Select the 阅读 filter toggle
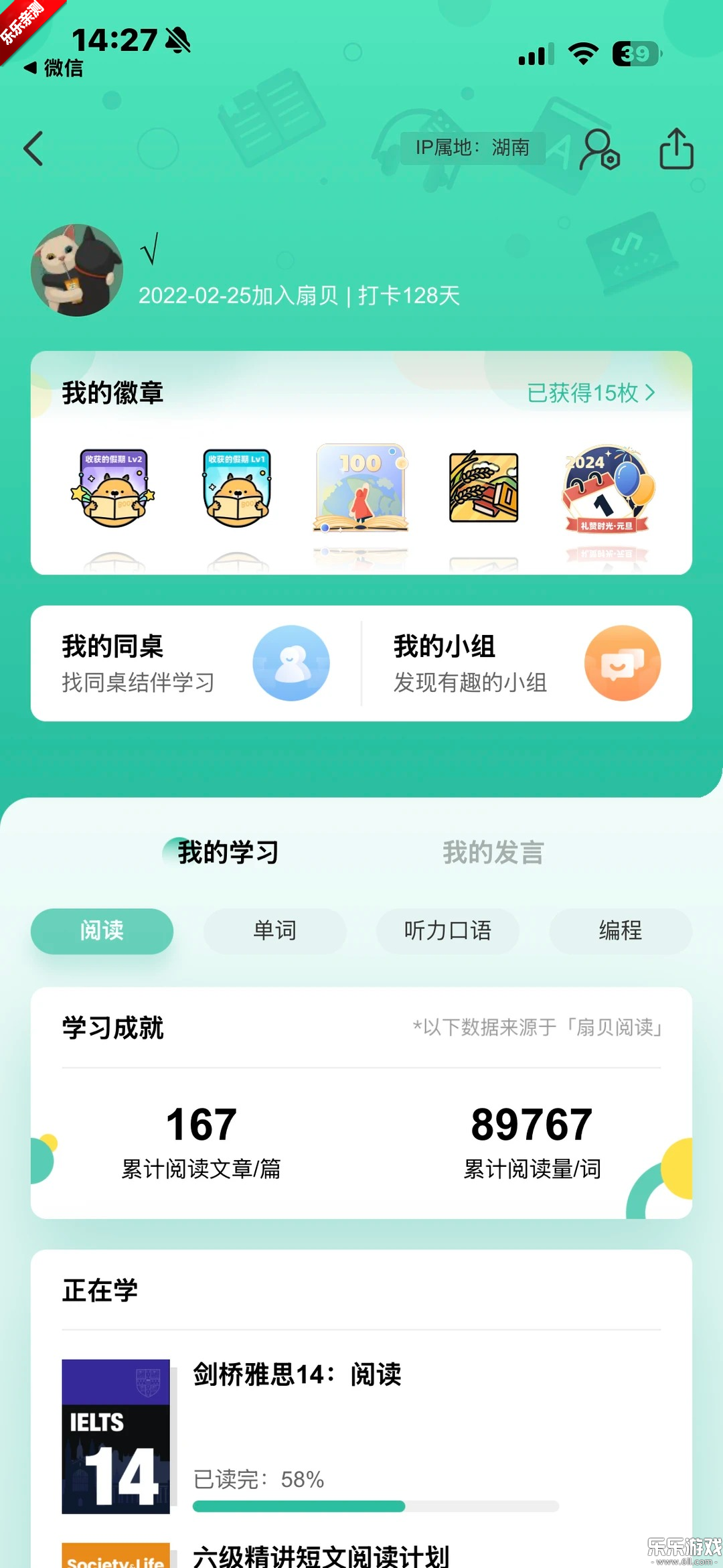Viewport: 723px width, 1568px height. tap(102, 931)
